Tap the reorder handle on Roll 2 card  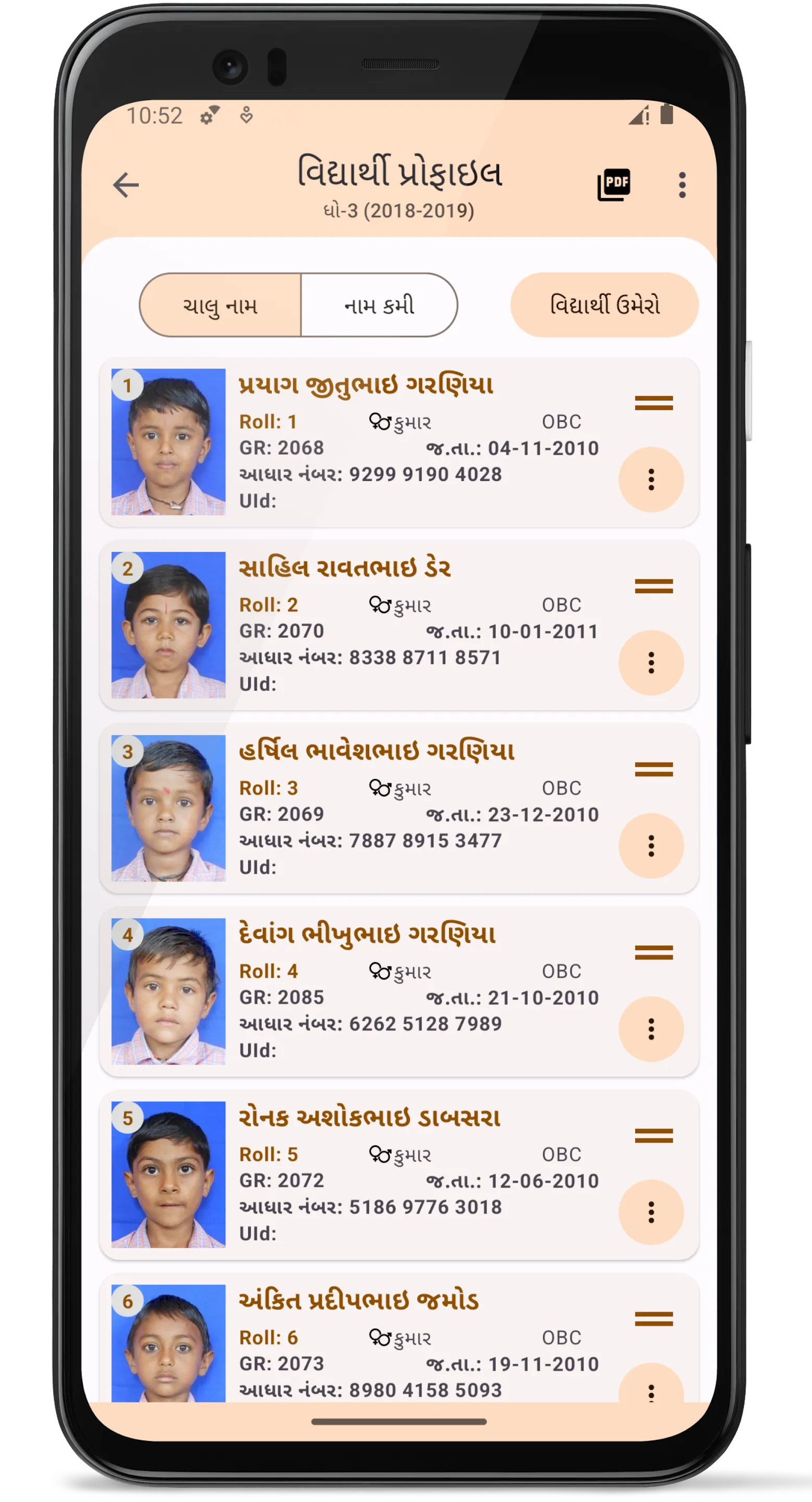click(653, 586)
